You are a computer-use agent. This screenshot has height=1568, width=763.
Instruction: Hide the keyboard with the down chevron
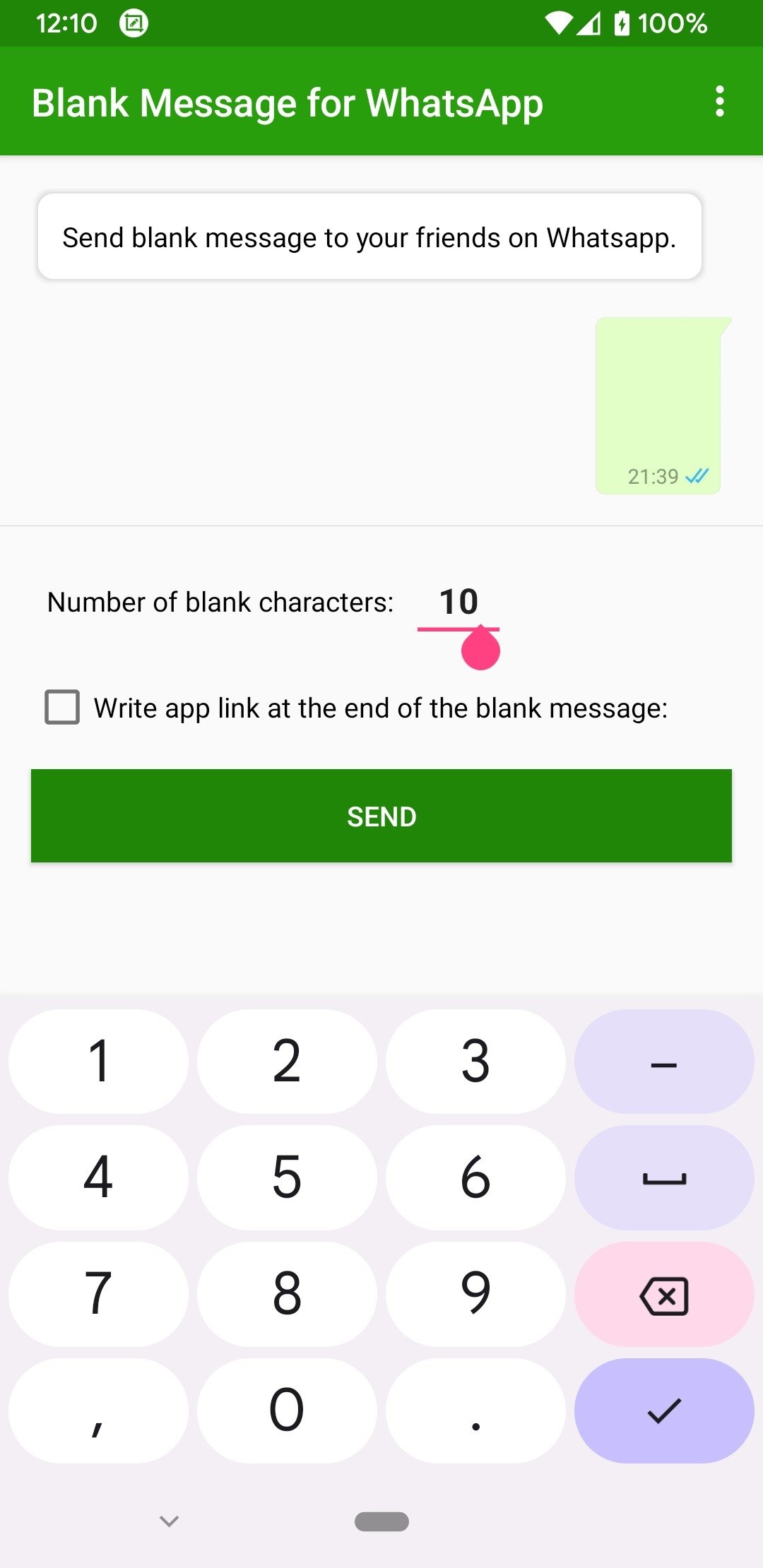click(x=170, y=1521)
